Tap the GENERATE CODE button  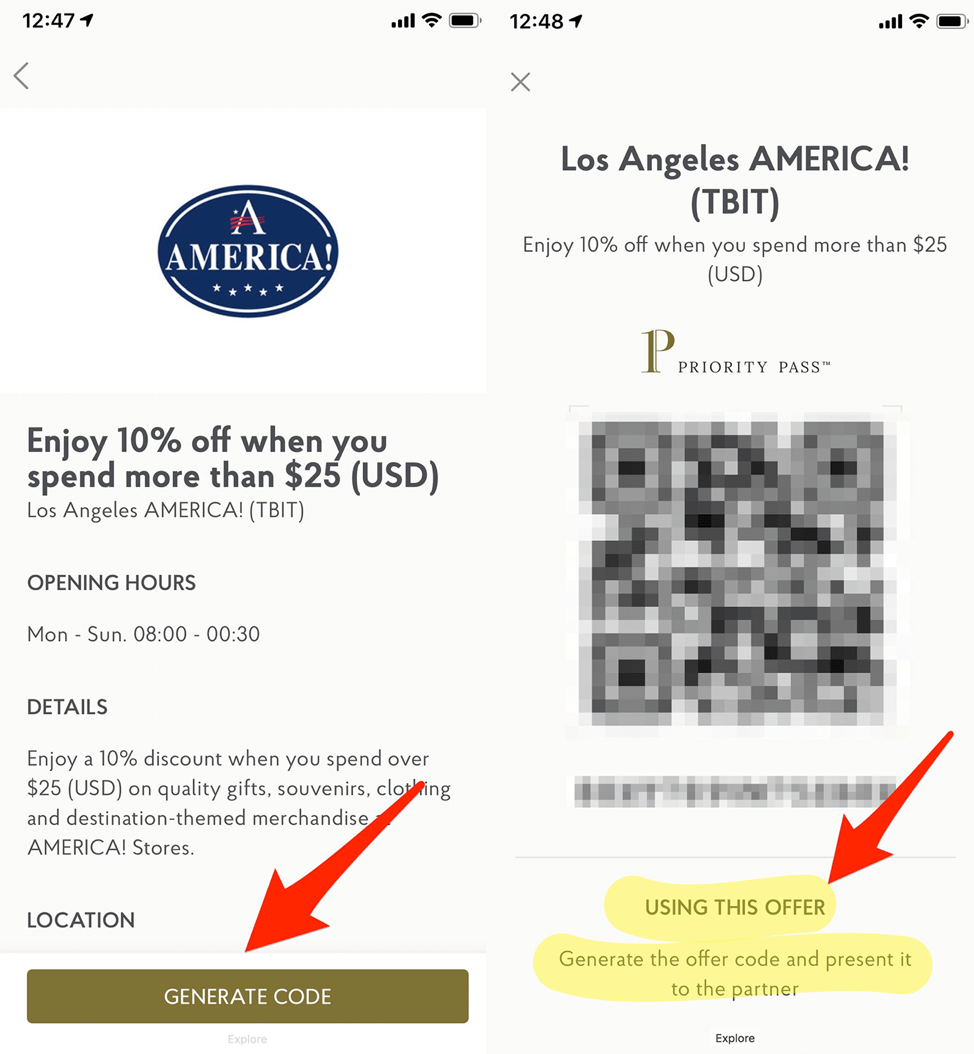click(x=247, y=996)
